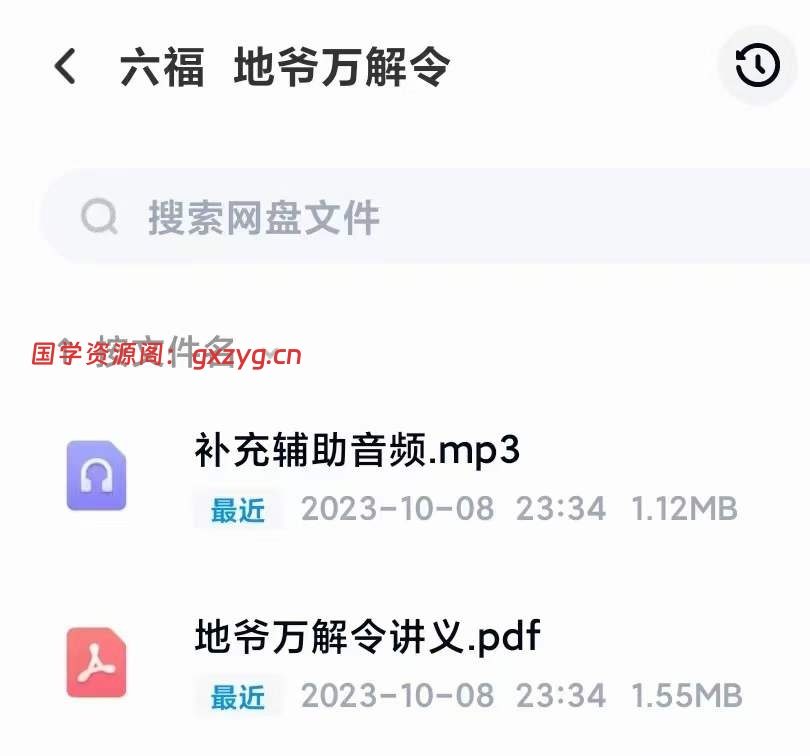Open the history clock icon

click(x=757, y=66)
